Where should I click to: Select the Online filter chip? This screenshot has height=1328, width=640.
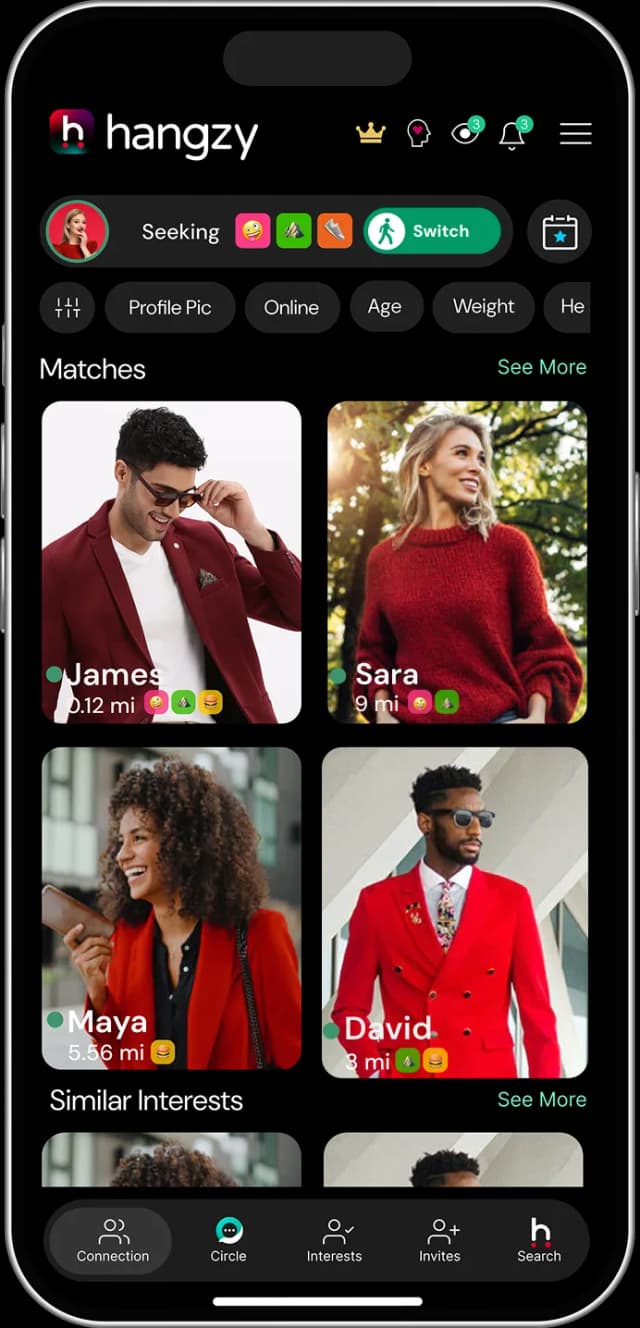[291, 307]
